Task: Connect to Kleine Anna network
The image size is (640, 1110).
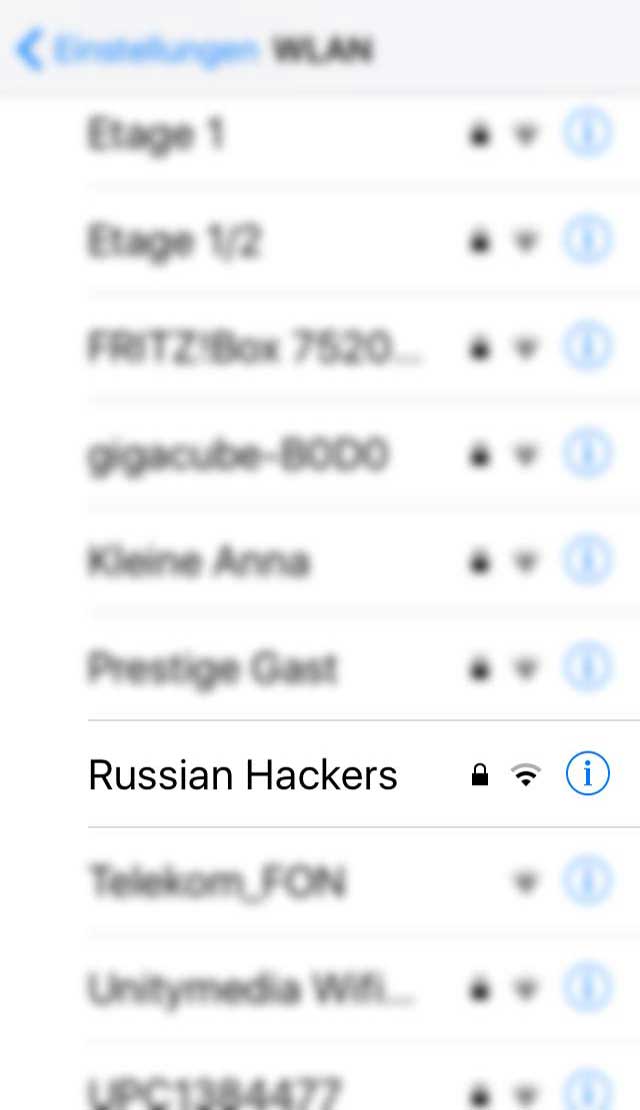Action: pos(198,562)
